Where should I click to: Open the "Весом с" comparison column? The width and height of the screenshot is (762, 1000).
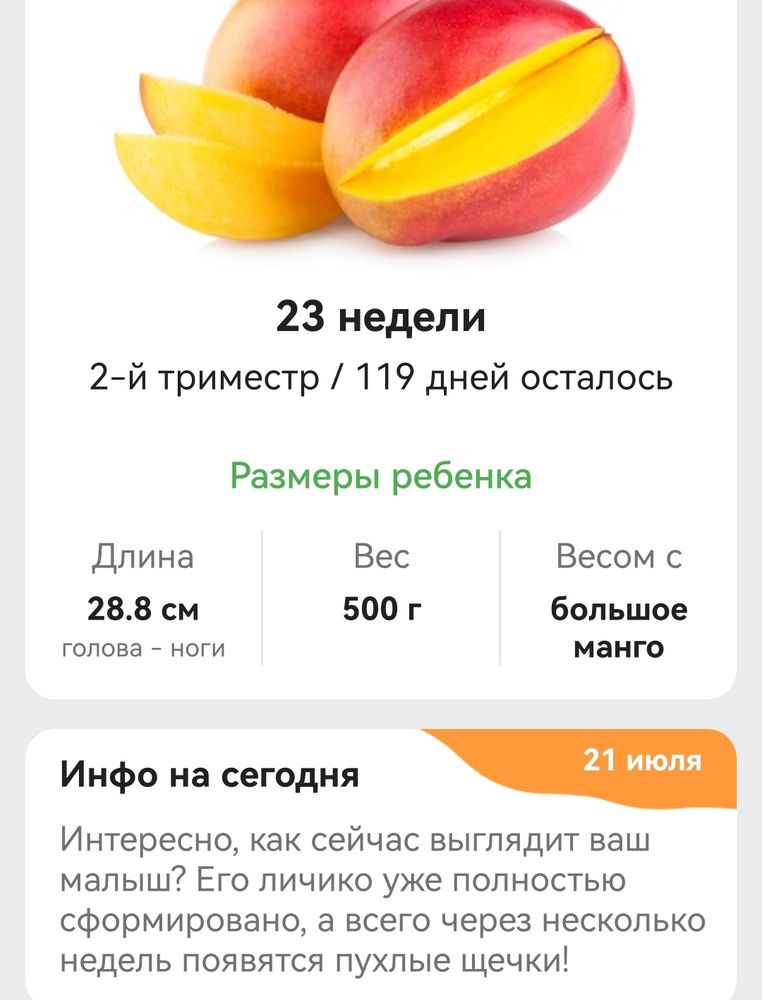tap(618, 558)
